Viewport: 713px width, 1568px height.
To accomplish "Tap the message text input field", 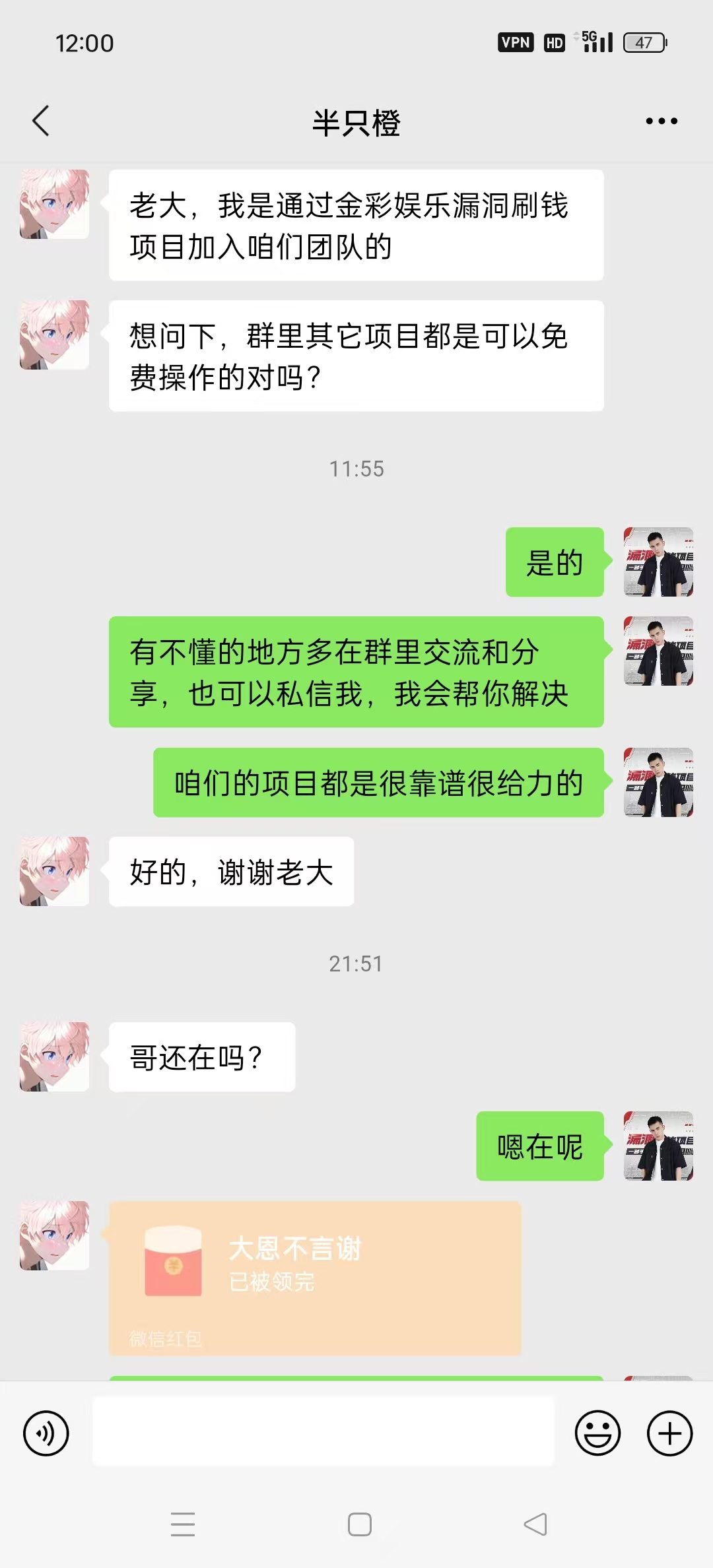I will pyautogui.click(x=323, y=1431).
